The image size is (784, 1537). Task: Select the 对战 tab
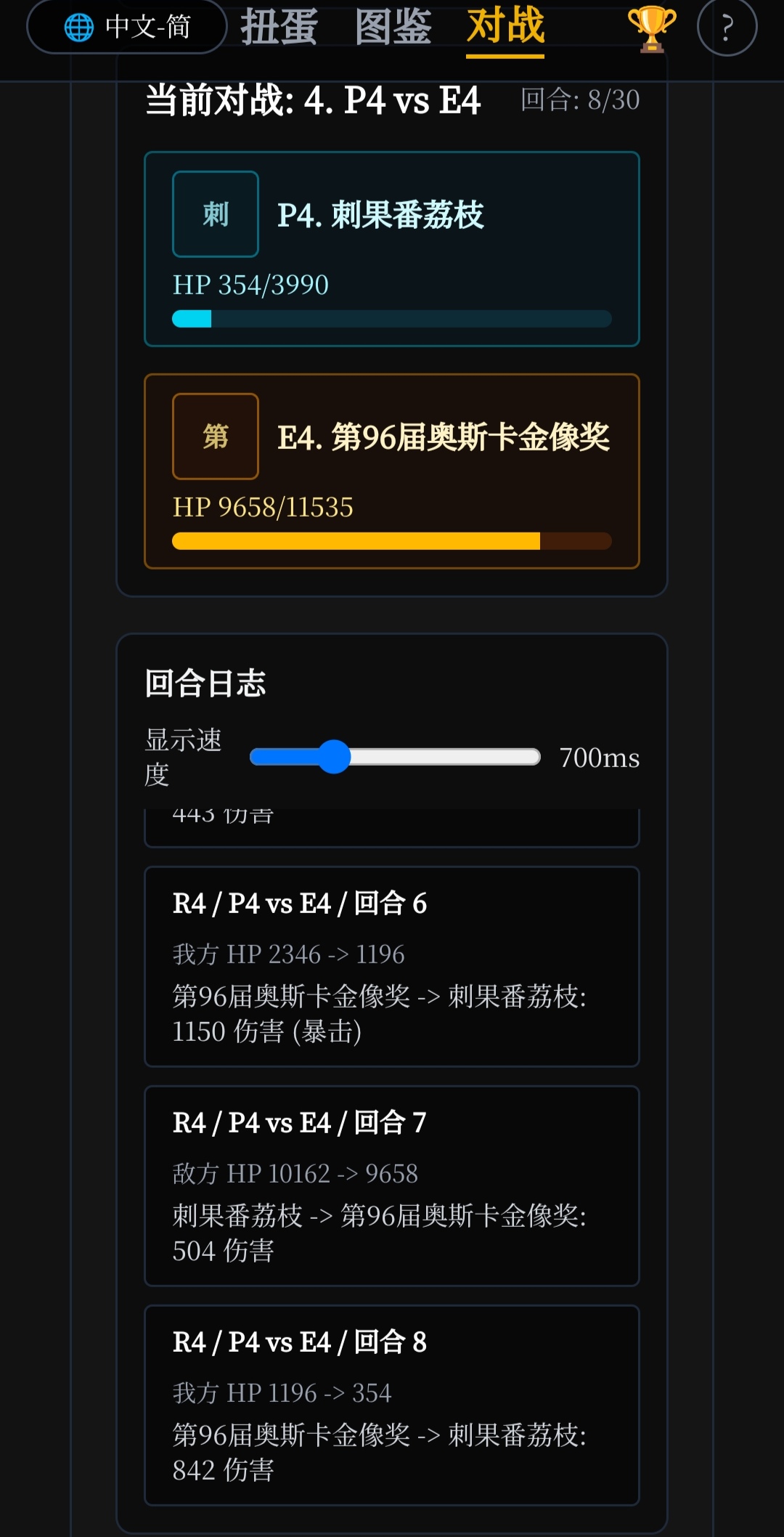505,27
